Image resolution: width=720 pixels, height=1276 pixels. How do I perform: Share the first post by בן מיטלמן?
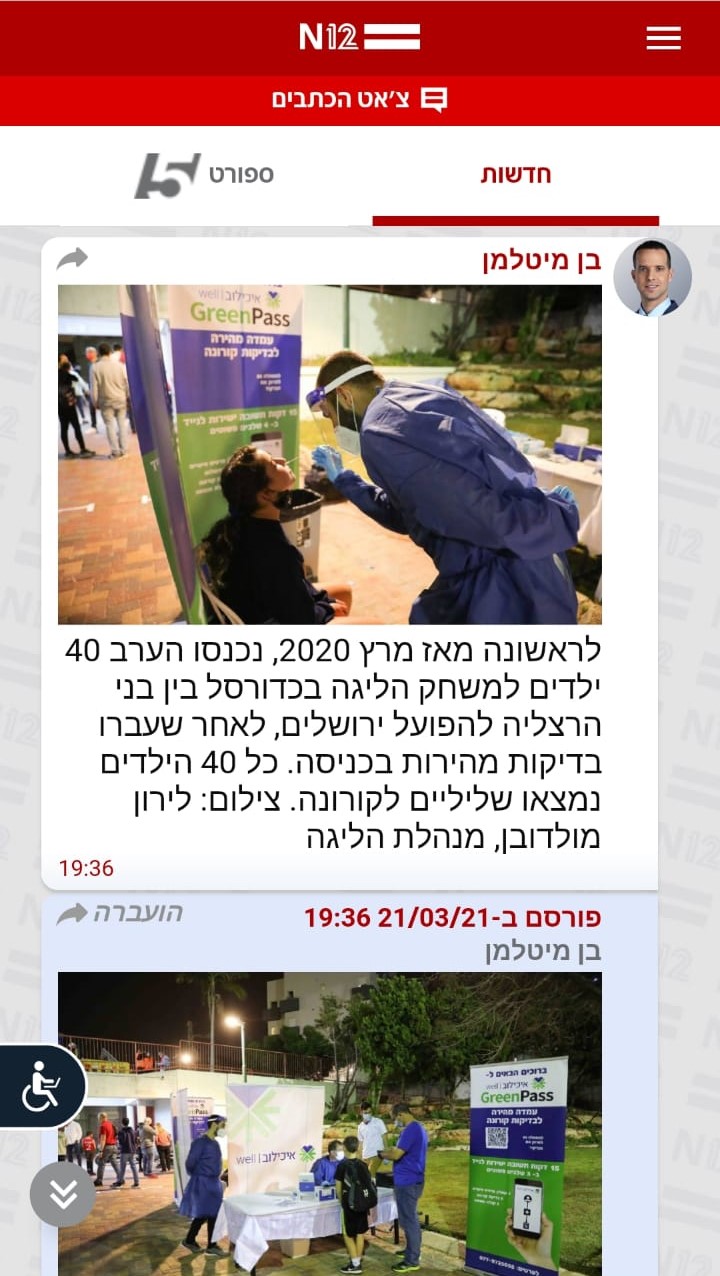72,260
